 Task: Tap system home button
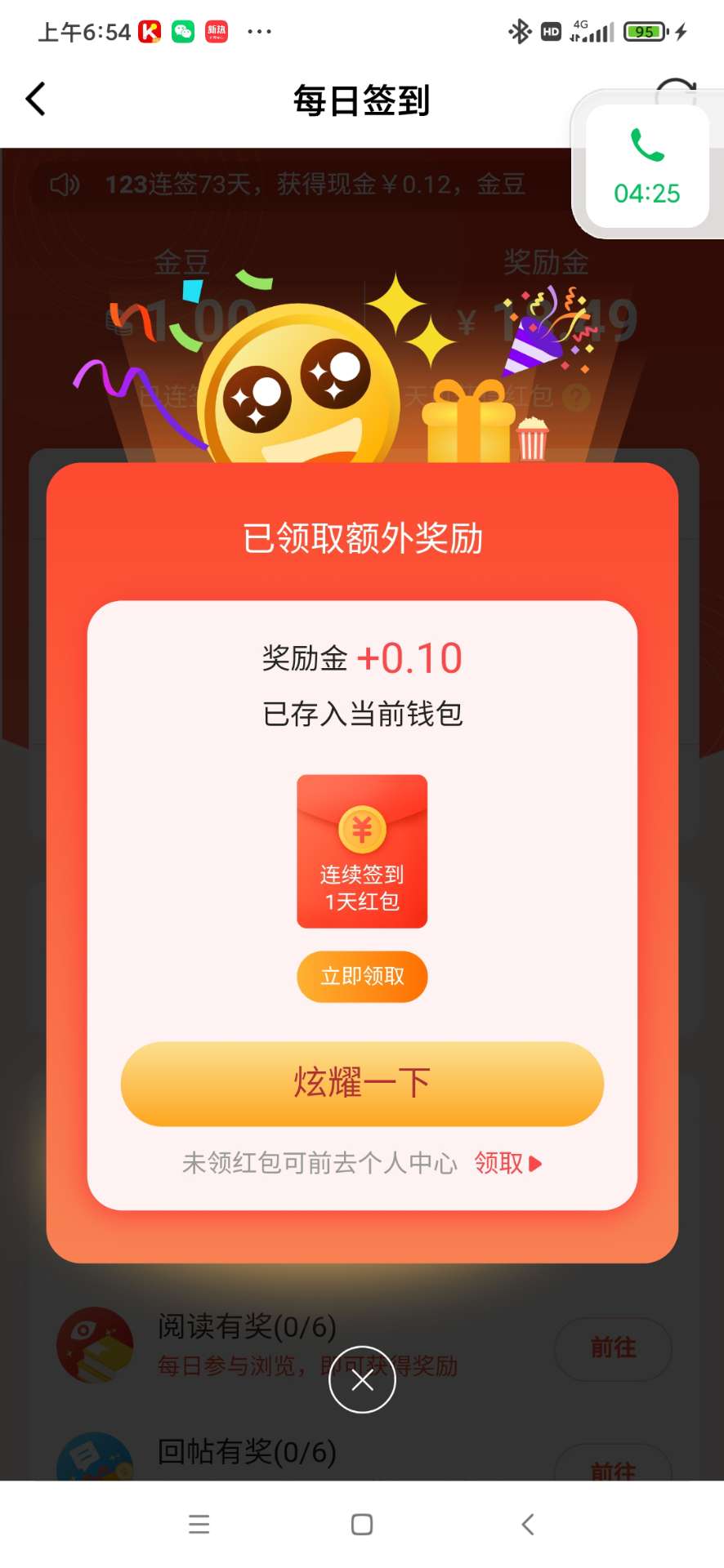tap(362, 1525)
